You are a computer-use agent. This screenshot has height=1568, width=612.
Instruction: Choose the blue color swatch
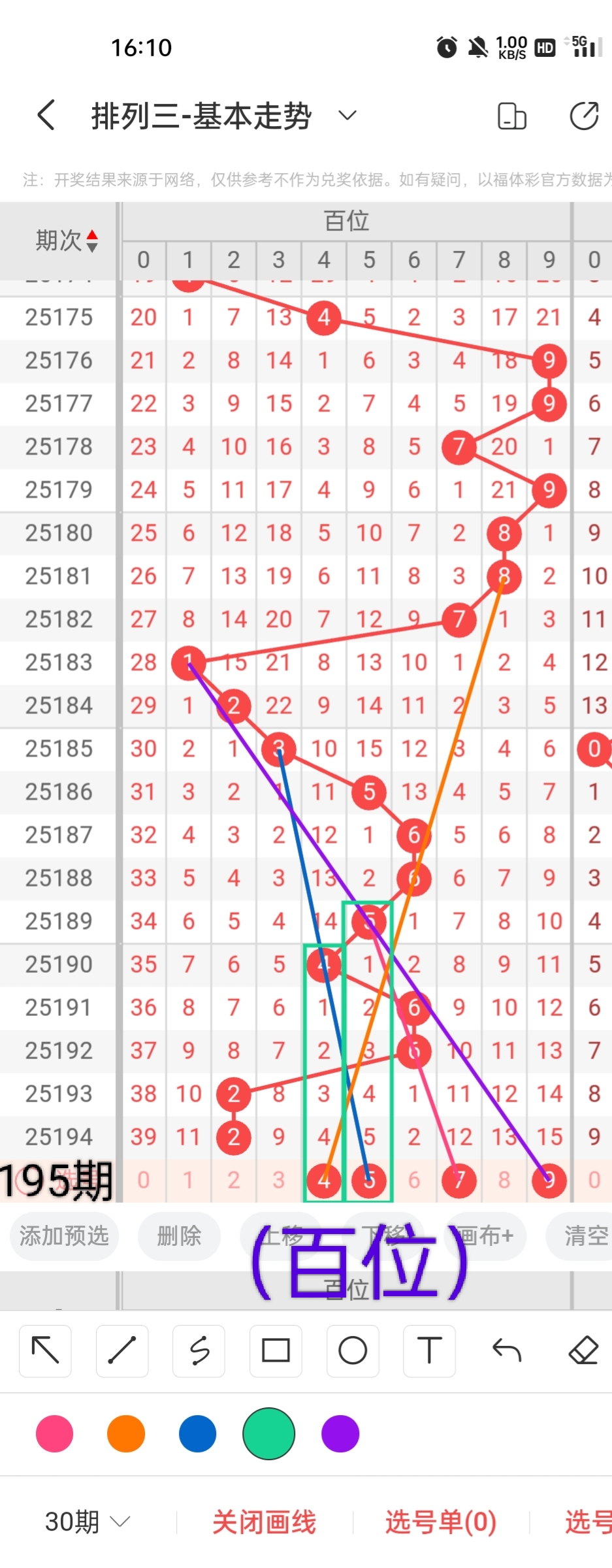point(197,1433)
